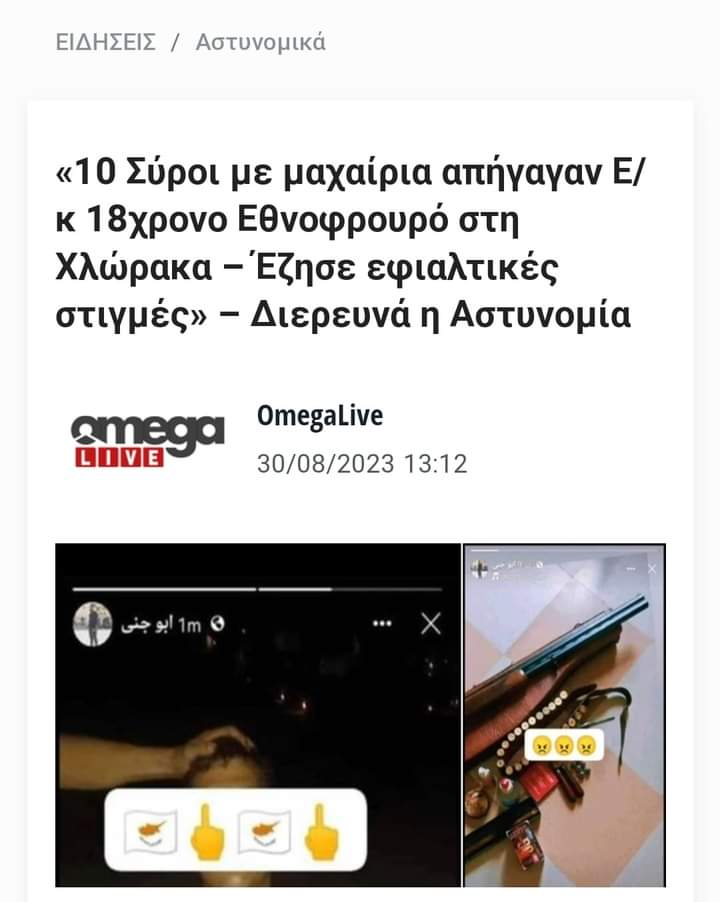Open the ΕΙΔΗΣΕΙΣ breadcrumb link

point(106,43)
